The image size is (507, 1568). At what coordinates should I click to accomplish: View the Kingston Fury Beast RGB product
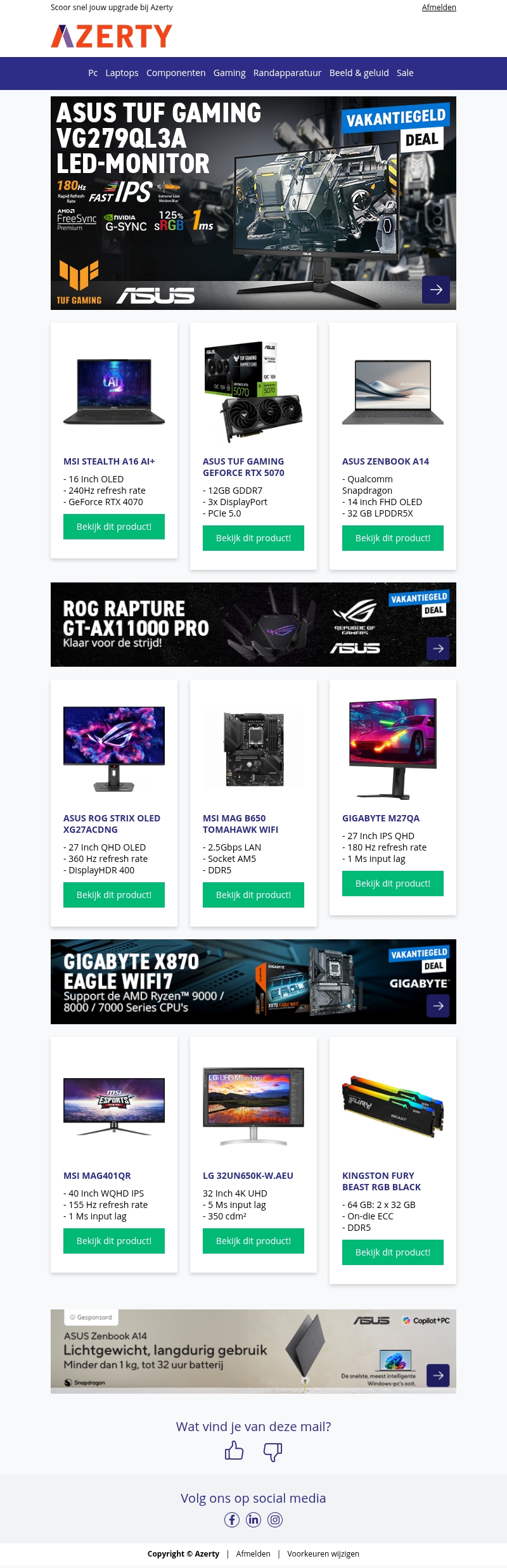pyautogui.click(x=393, y=1252)
